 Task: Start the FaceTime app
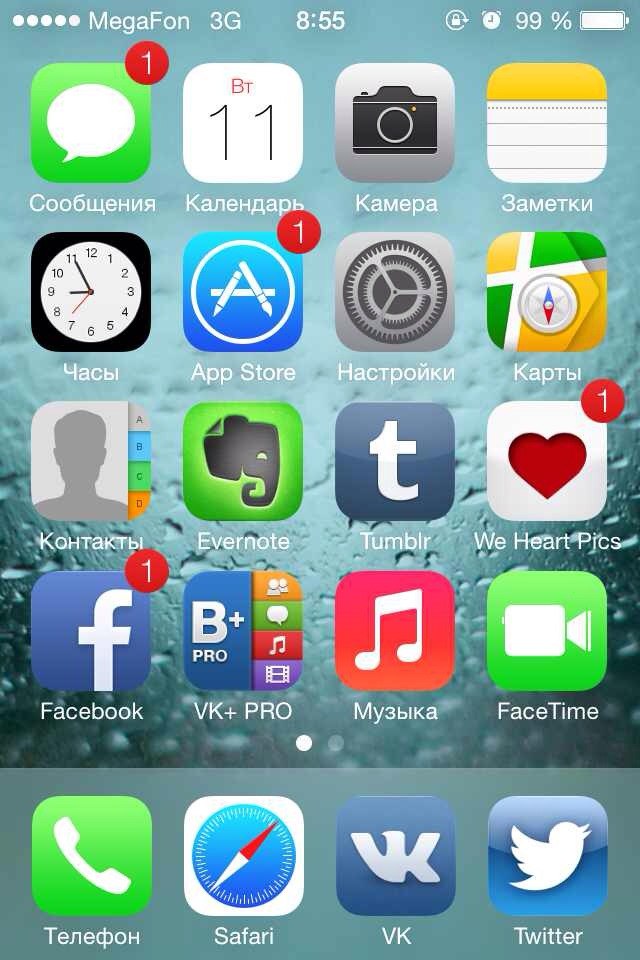coord(547,631)
